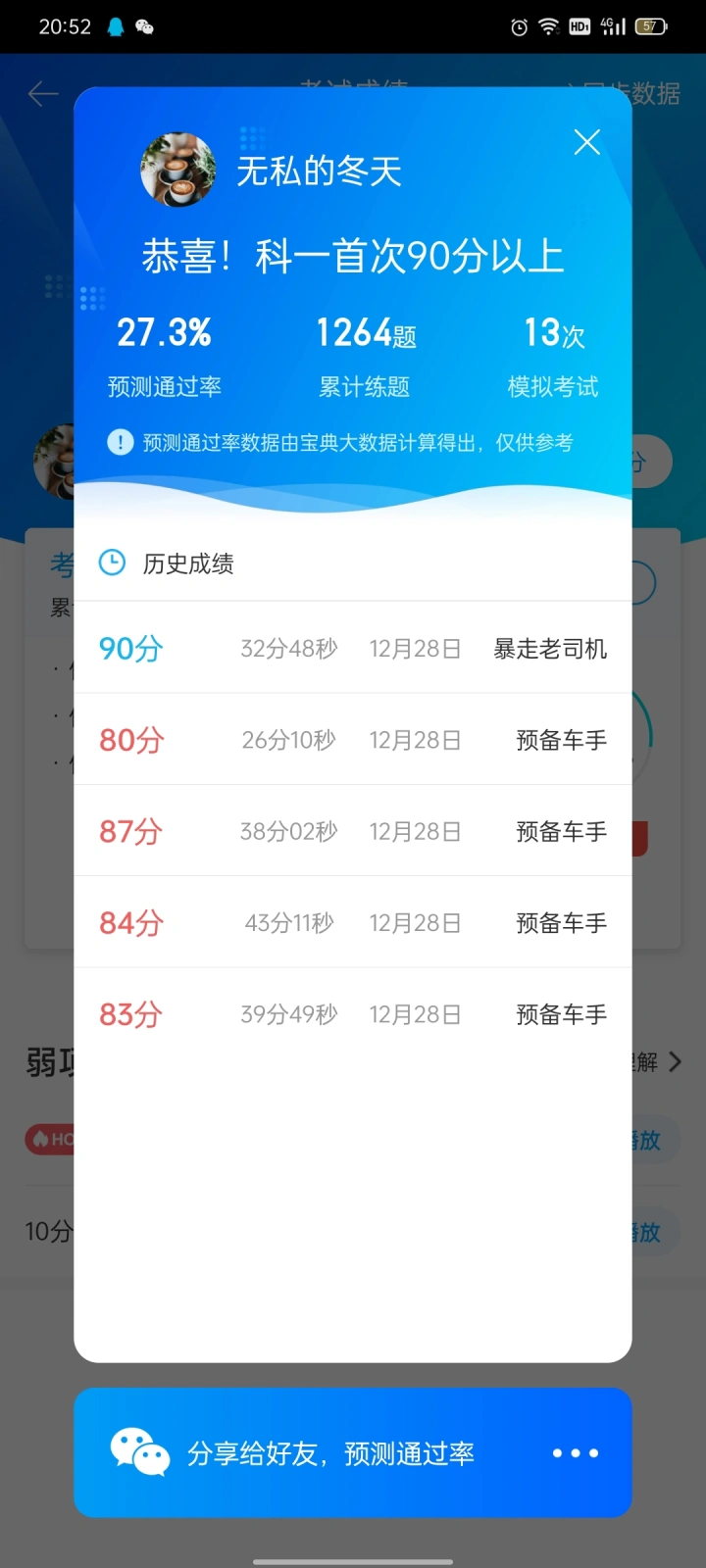Image resolution: width=706 pixels, height=1568 pixels.
Task: Open the 83分 history score record
Action: click(353, 1013)
